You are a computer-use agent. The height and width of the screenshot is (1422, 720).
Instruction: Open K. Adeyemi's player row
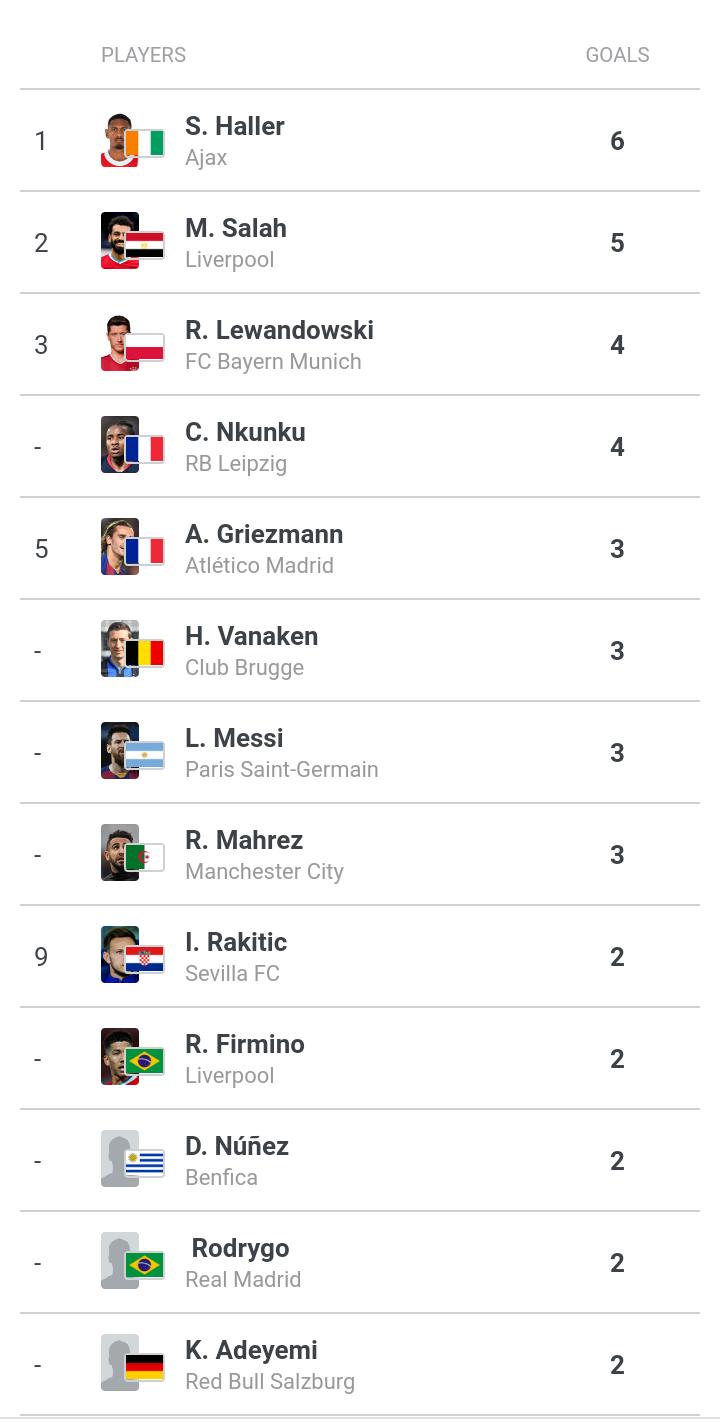point(360,1365)
